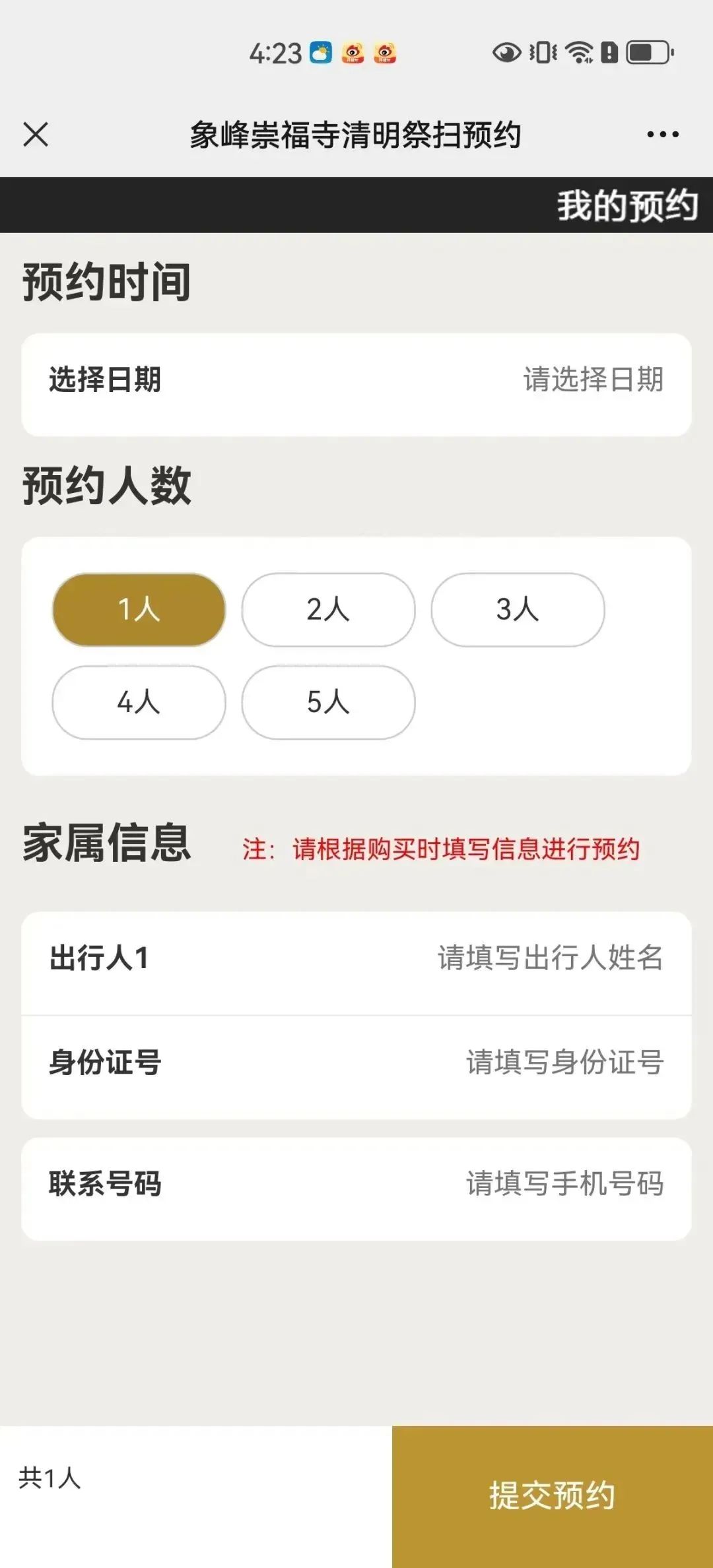Choose the 4人 option
Image resolution: width=713 pixels, height=1568 pixels.
139,702
